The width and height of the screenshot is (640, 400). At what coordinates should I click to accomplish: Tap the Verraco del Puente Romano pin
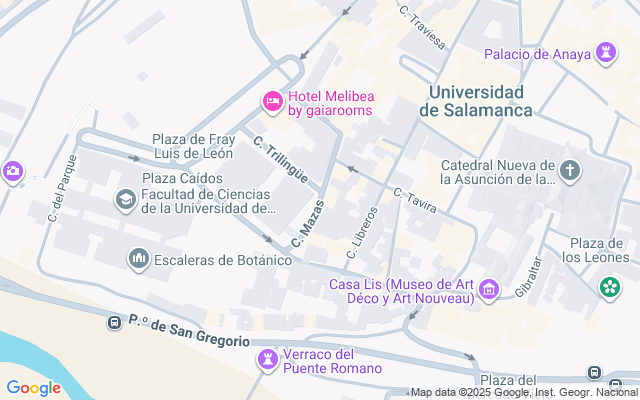[268, 360]
